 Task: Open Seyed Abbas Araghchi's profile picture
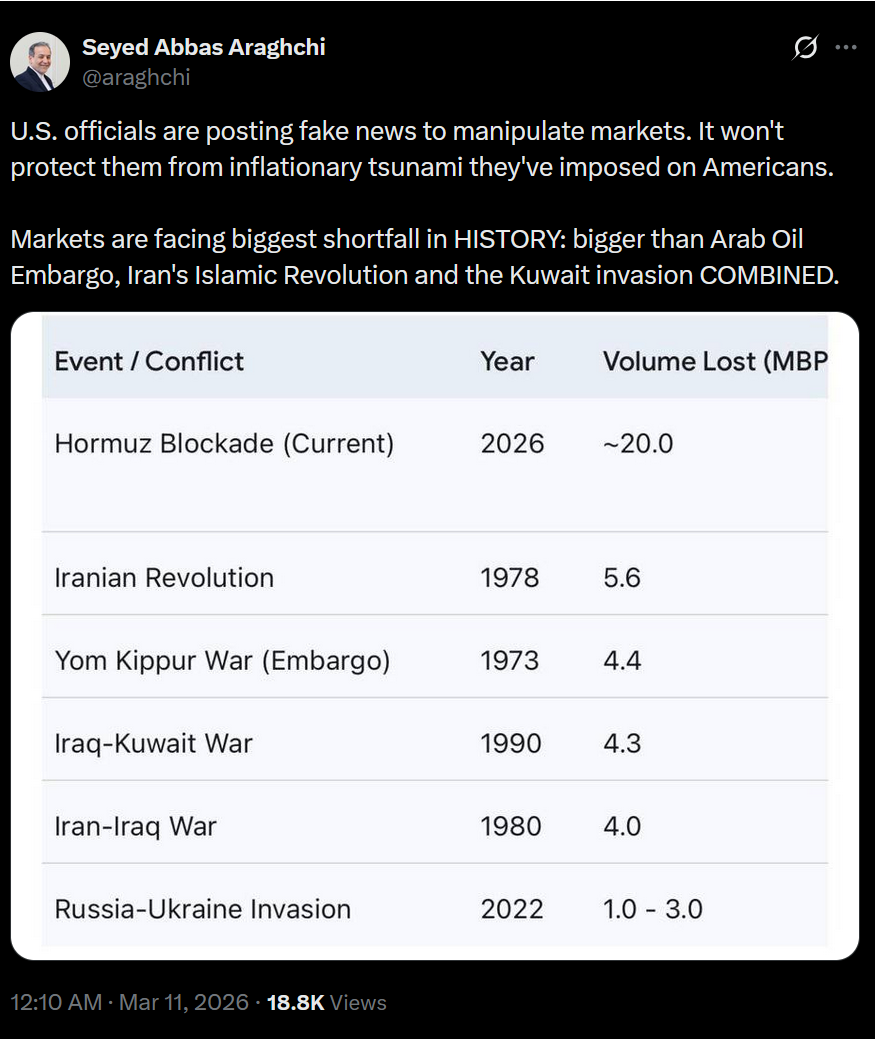pyautogui.click(x=40, y=62)
